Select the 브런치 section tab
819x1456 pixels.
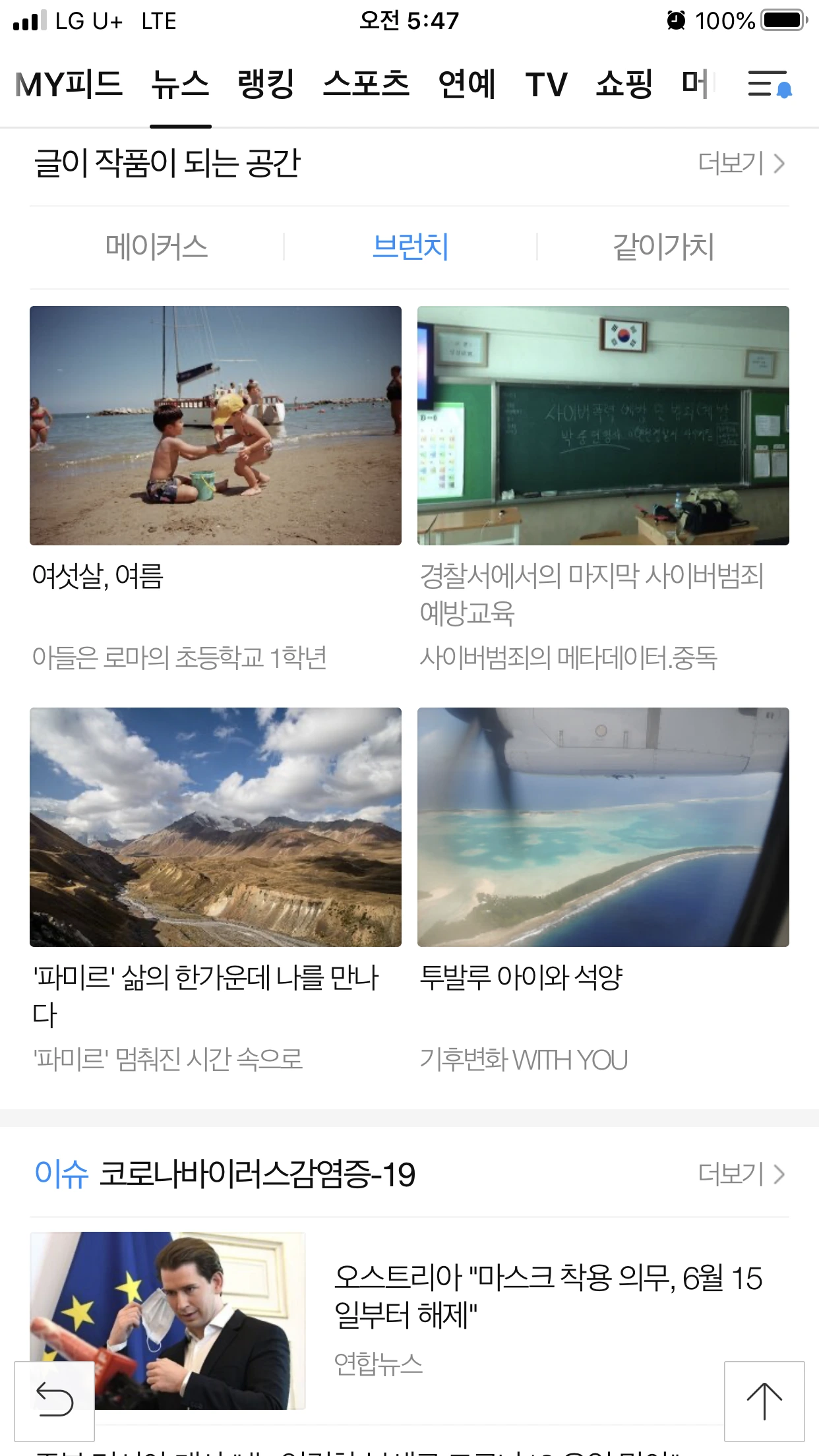coord(410,247)
